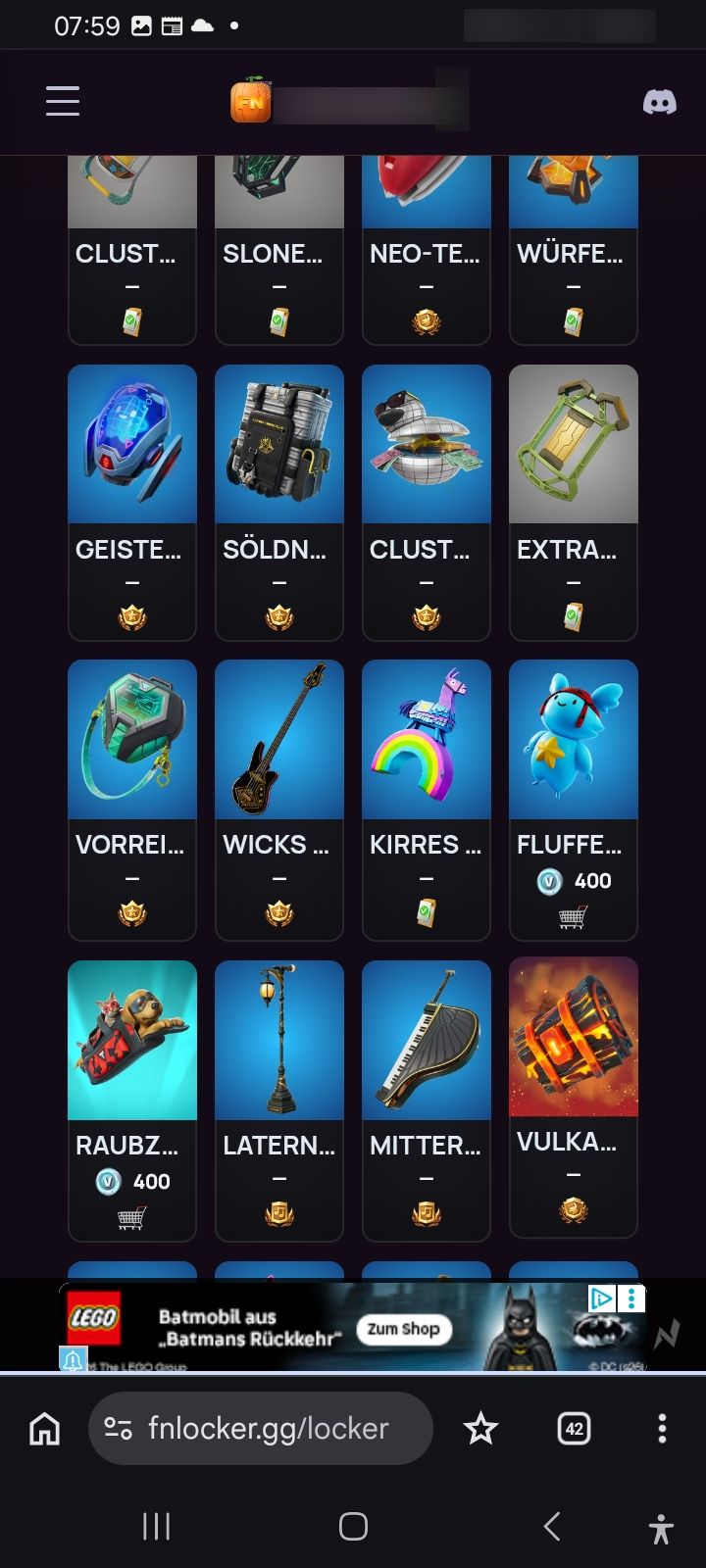Screen dimensions: 706x1568
Task: Open the WICKS guitar card
Action: 279,800
